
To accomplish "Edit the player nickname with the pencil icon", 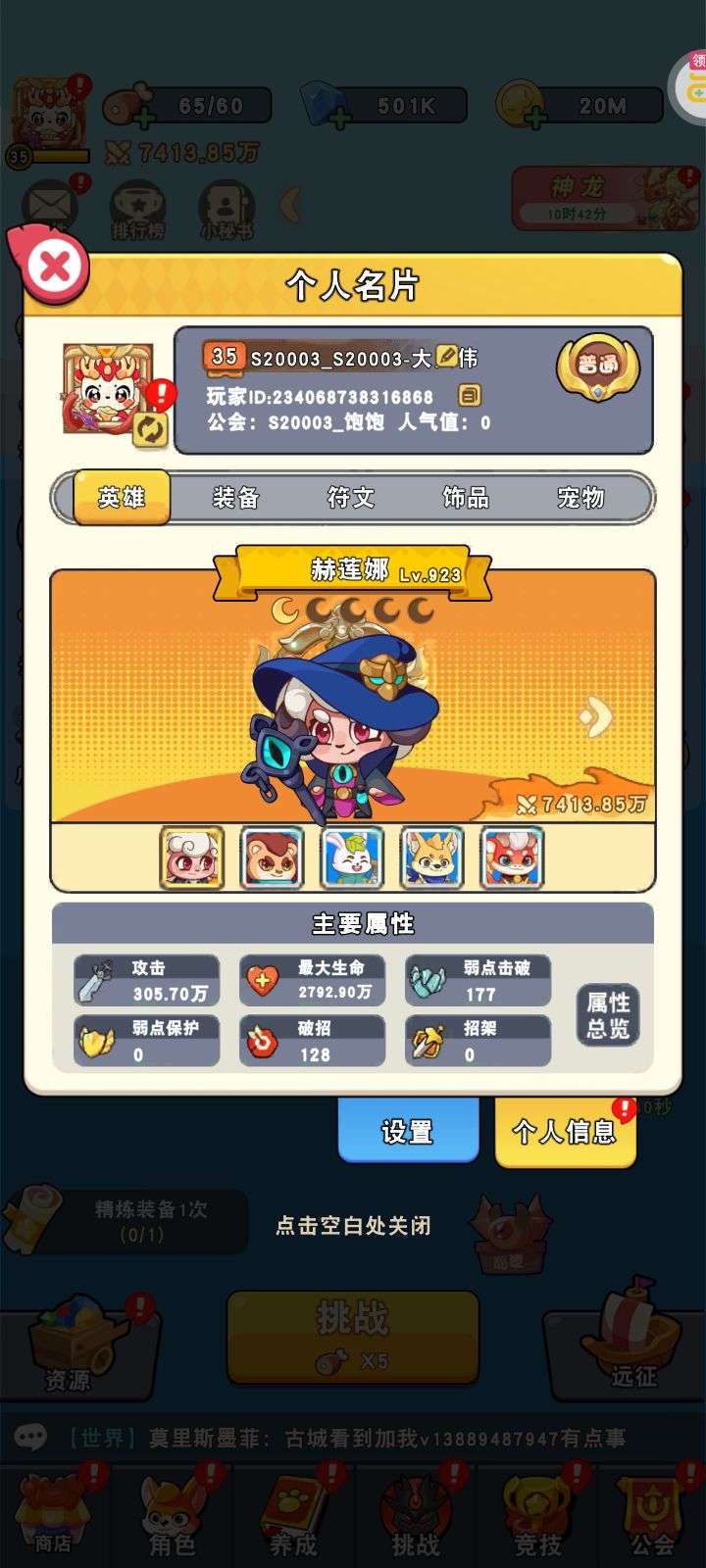I will 446,357.
